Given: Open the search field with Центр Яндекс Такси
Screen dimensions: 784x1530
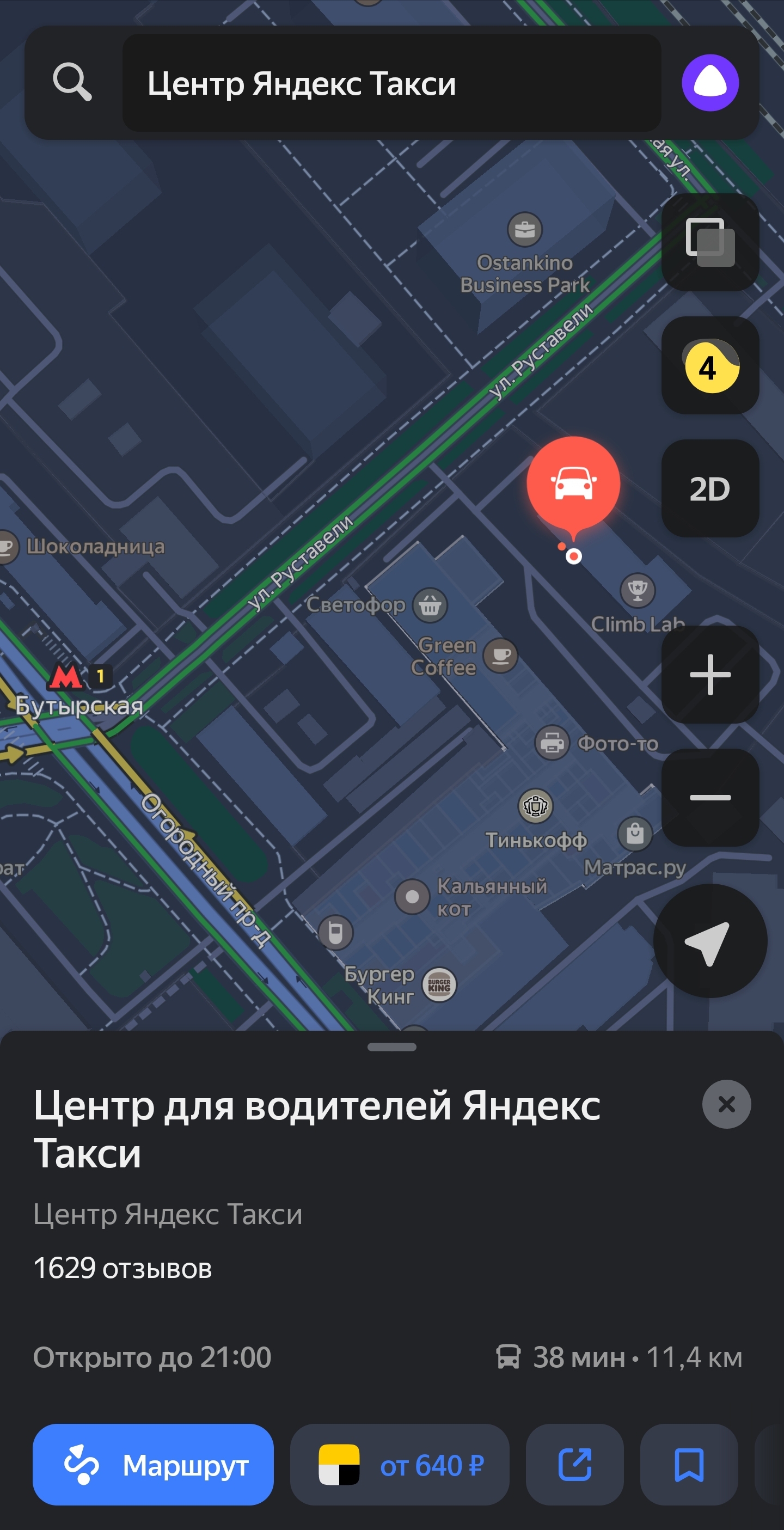Looking at the screenshot, I should 391,83.
